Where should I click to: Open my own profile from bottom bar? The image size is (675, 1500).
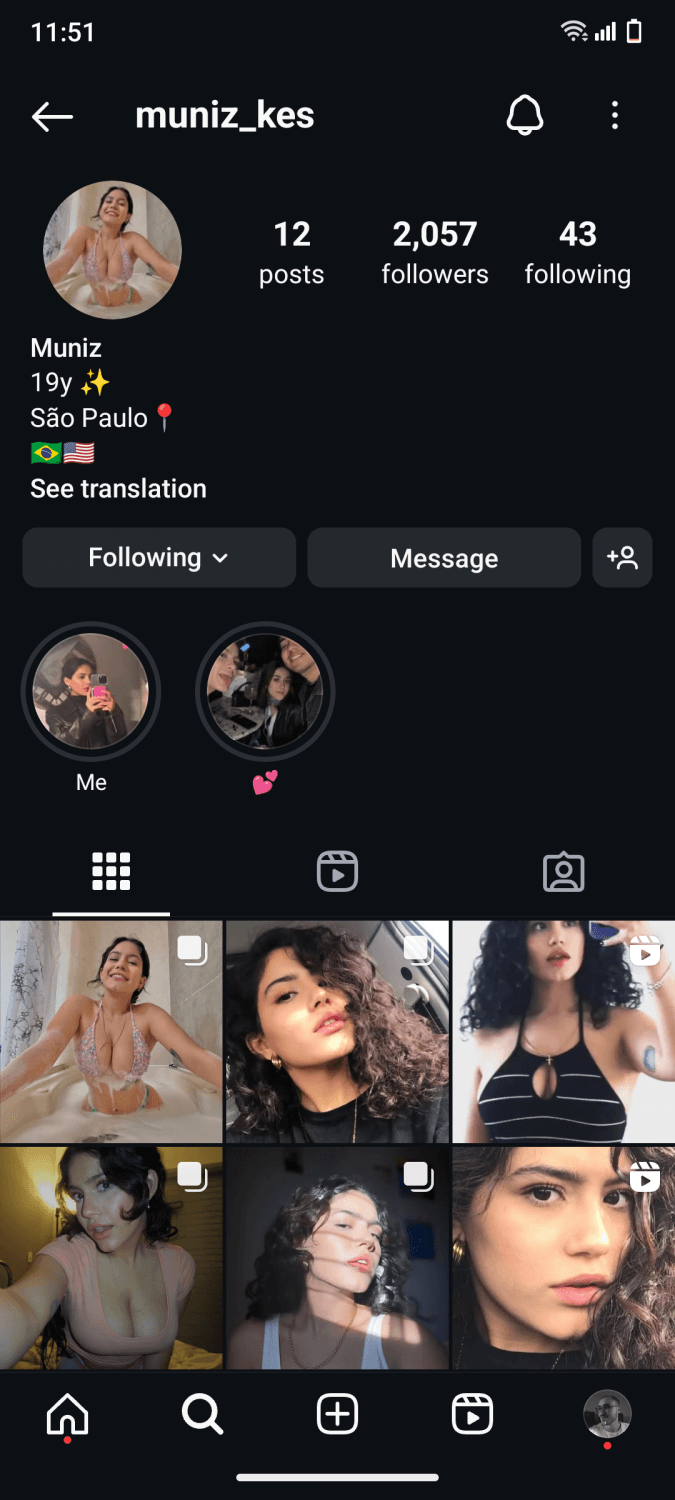tap(607, 1414)
